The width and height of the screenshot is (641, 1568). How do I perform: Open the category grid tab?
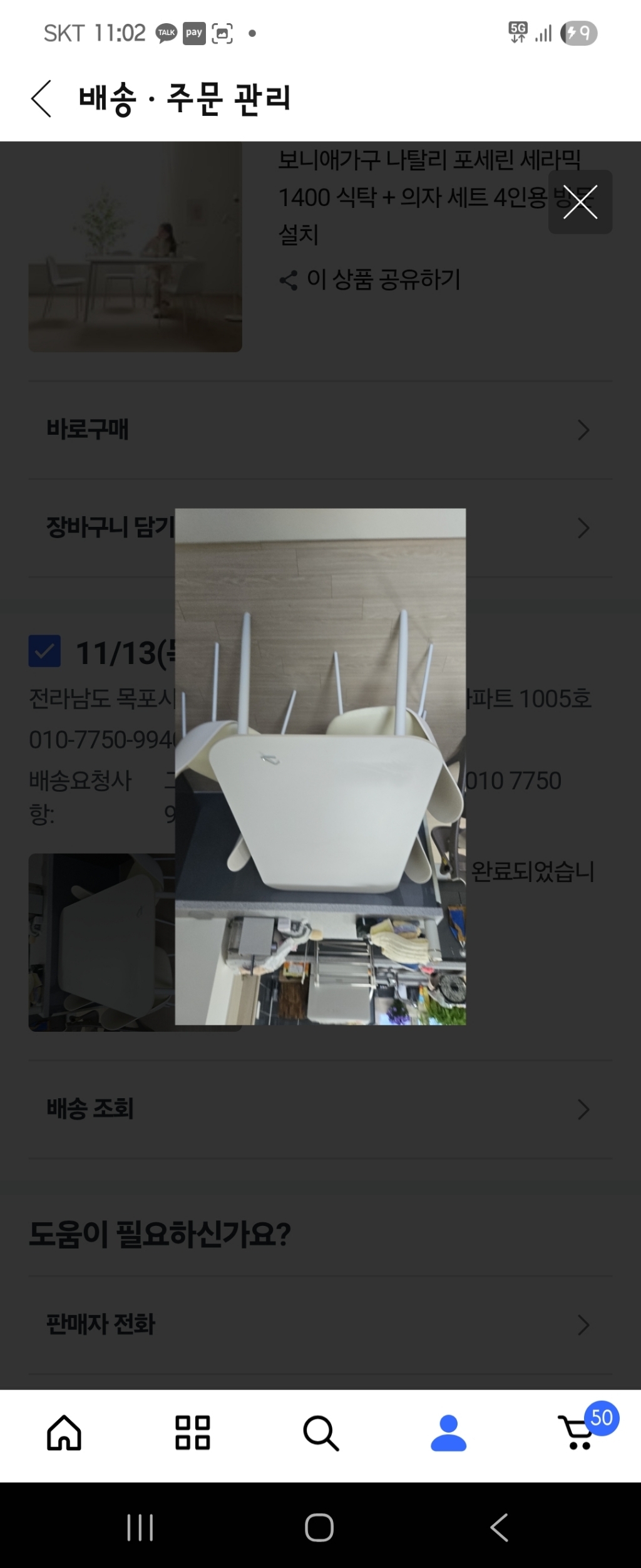coord(192,1433)
